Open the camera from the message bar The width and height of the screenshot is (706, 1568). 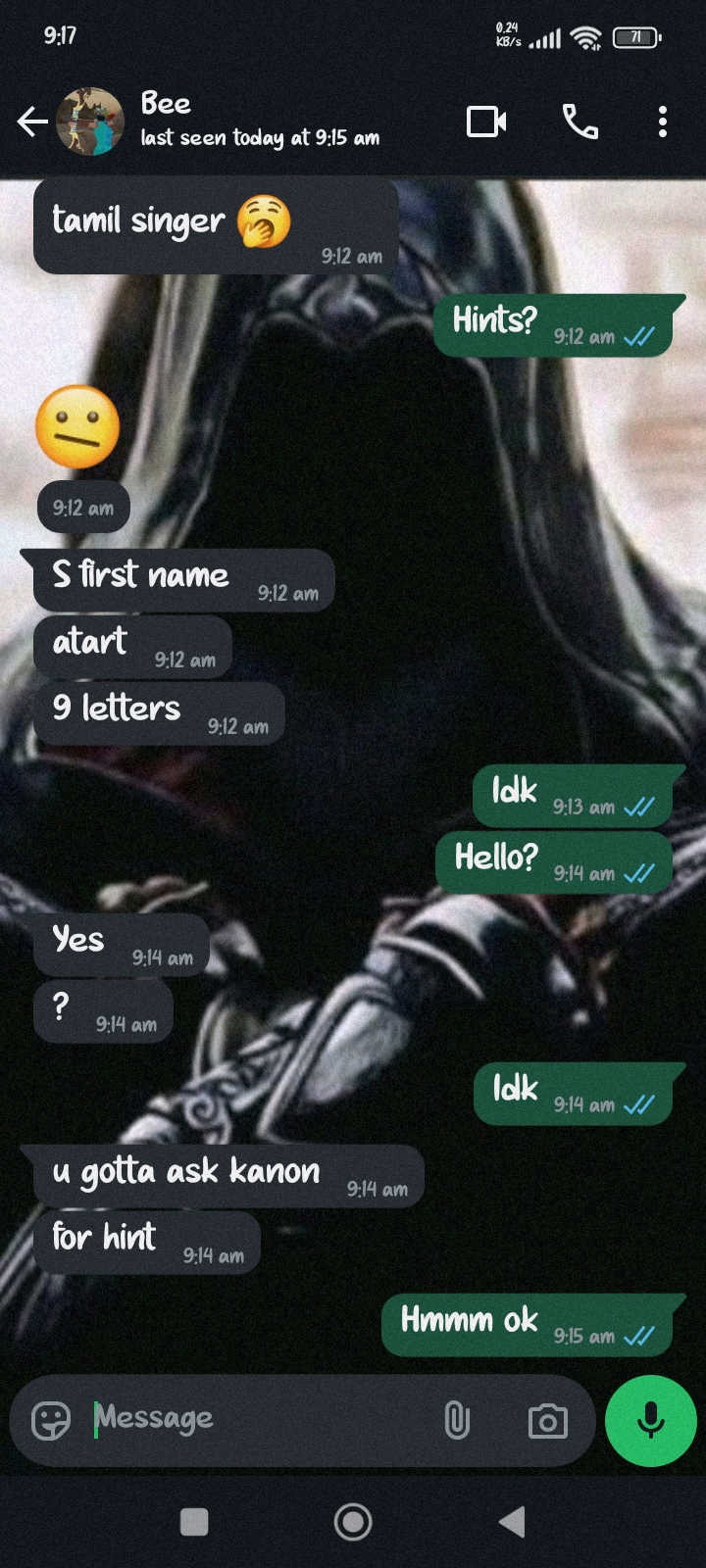[x=547, y=1420]
